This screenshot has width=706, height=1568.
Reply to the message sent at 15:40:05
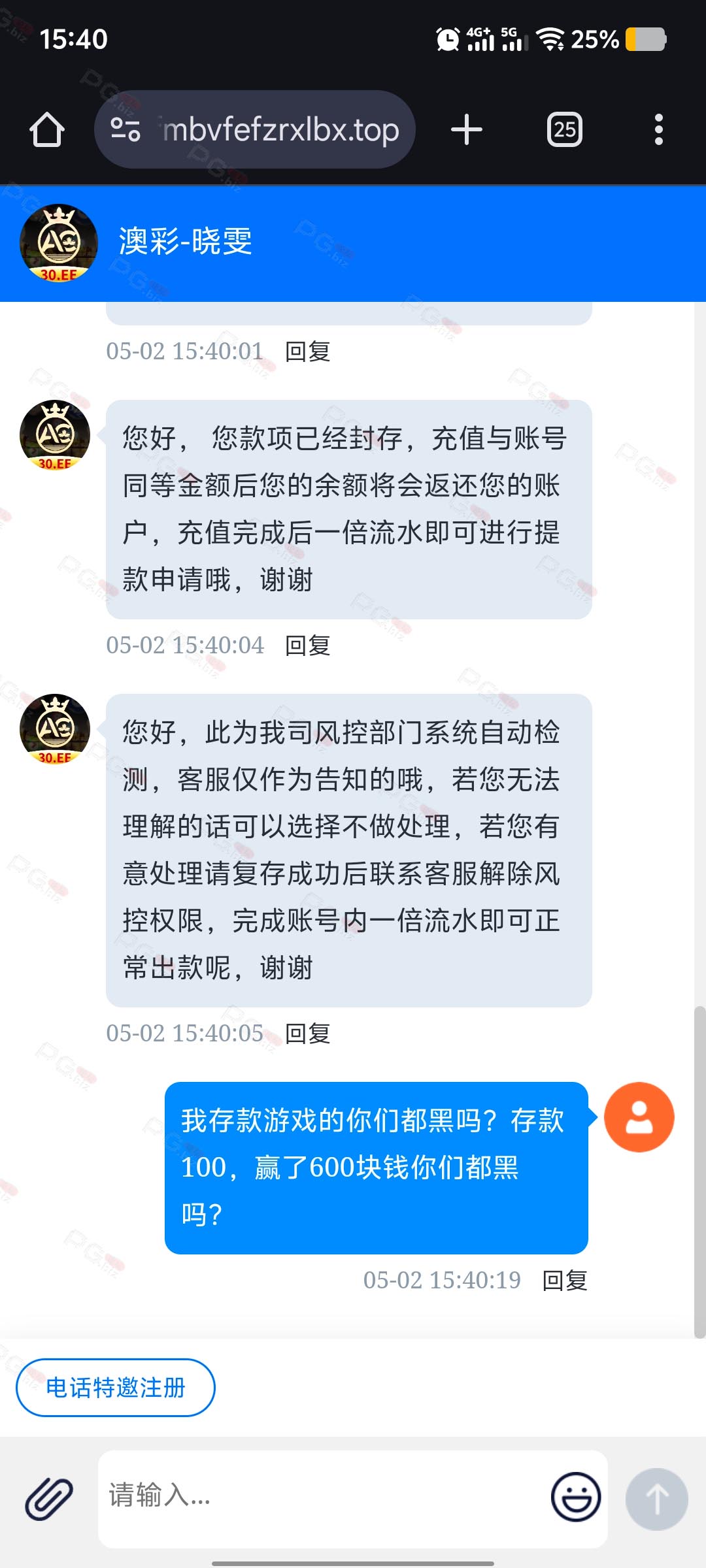point(308,1034)
